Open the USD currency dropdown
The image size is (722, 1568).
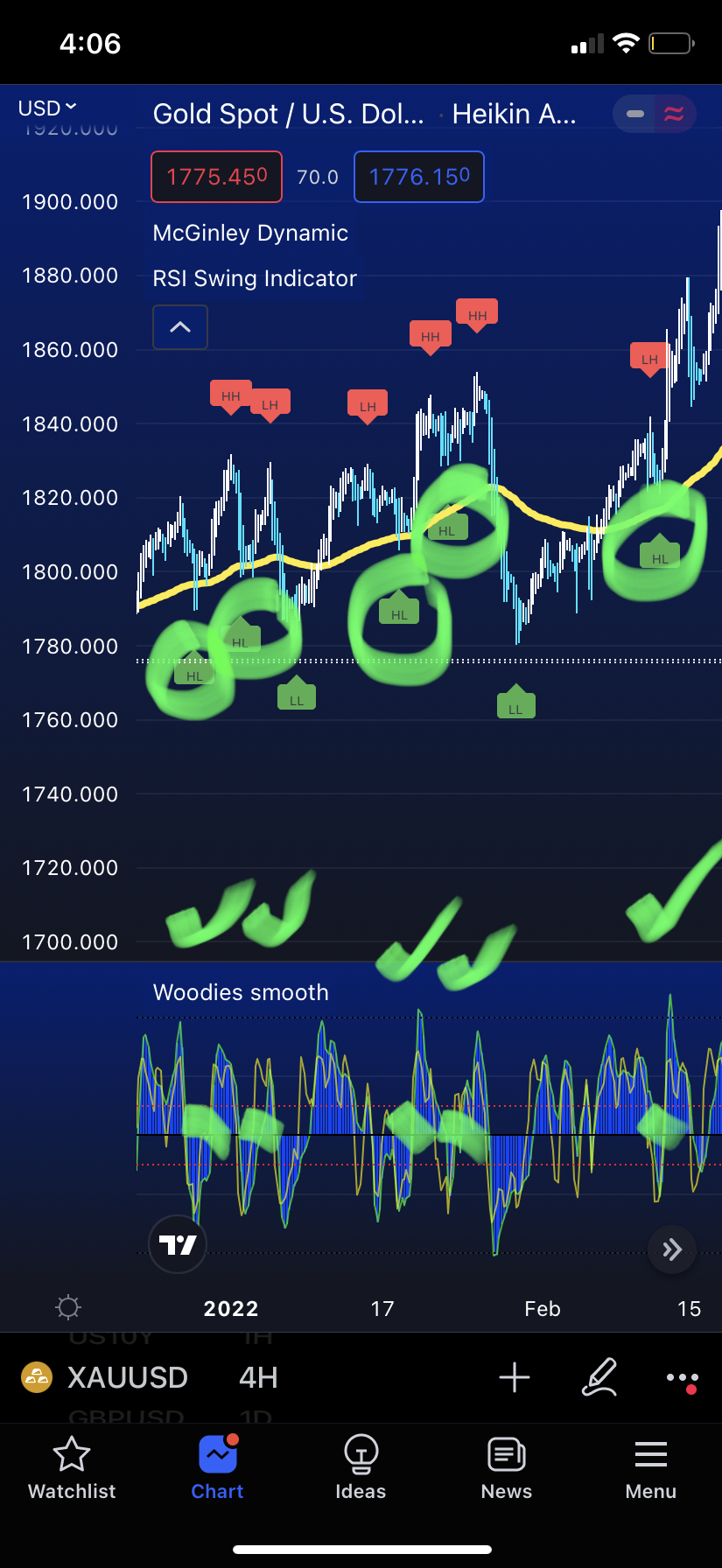pos(47,108)
